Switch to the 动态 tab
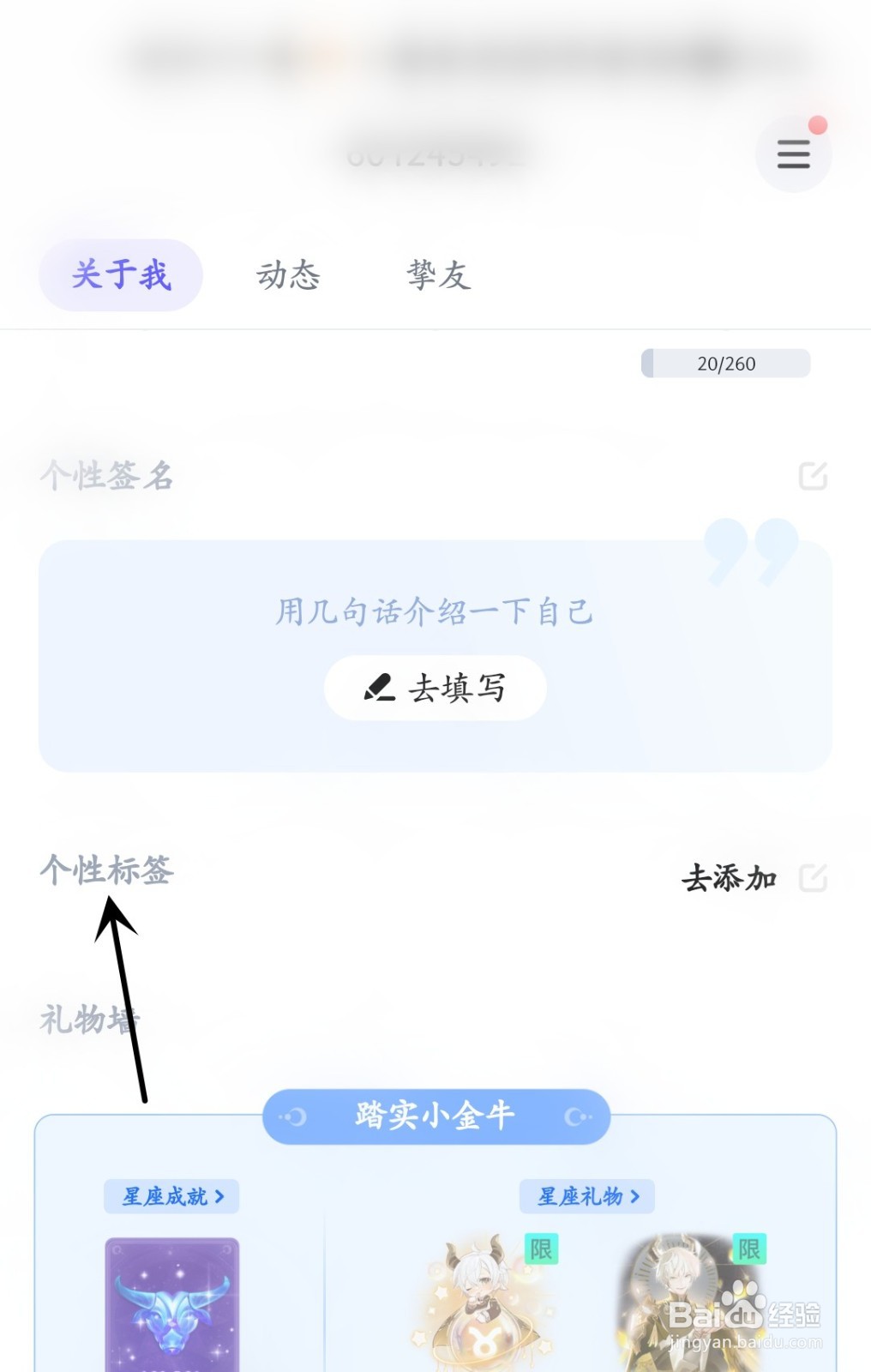The image size is (871, 1372). click(290, 275)
